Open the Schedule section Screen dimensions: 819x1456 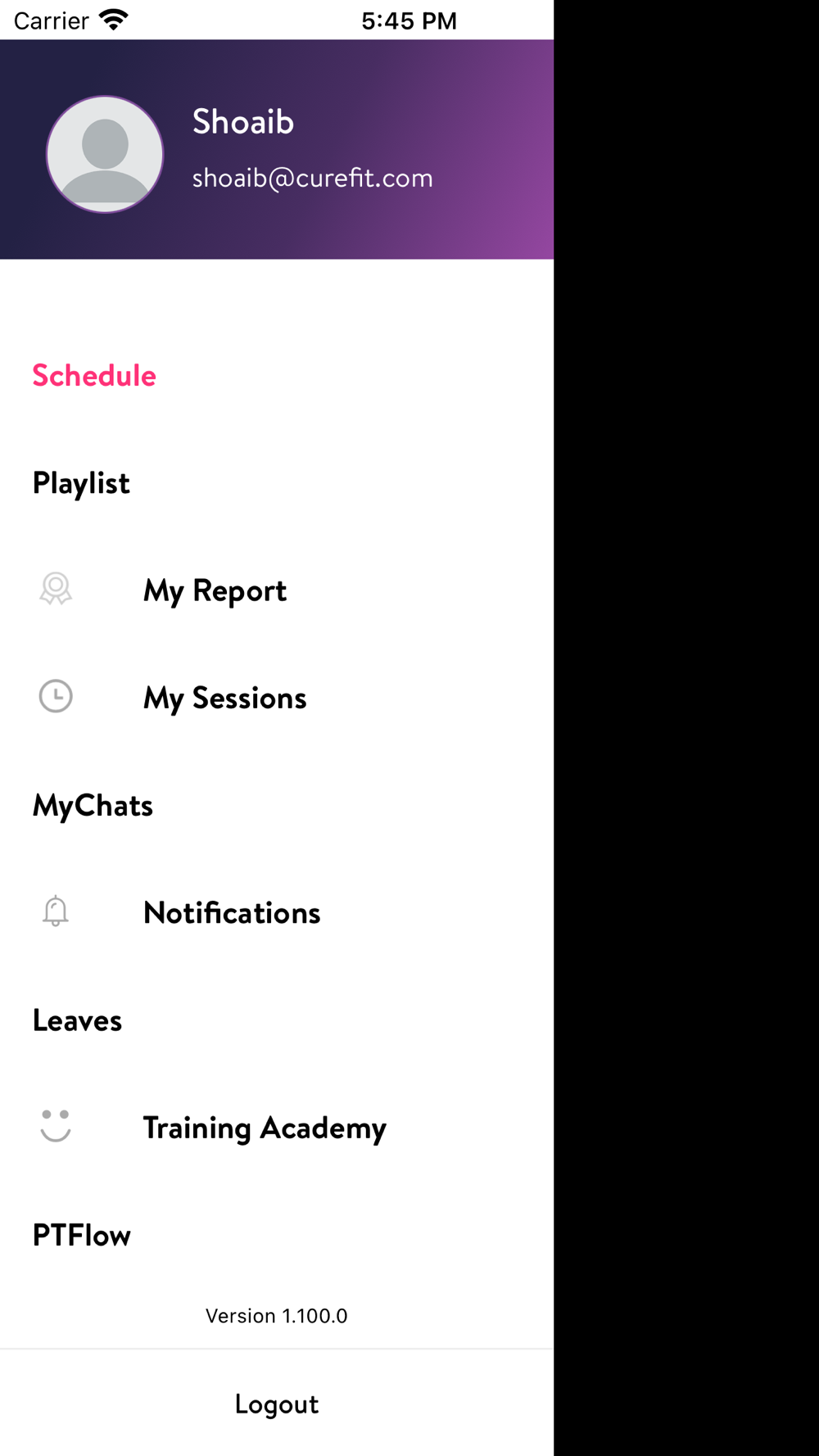coord(94,376)
